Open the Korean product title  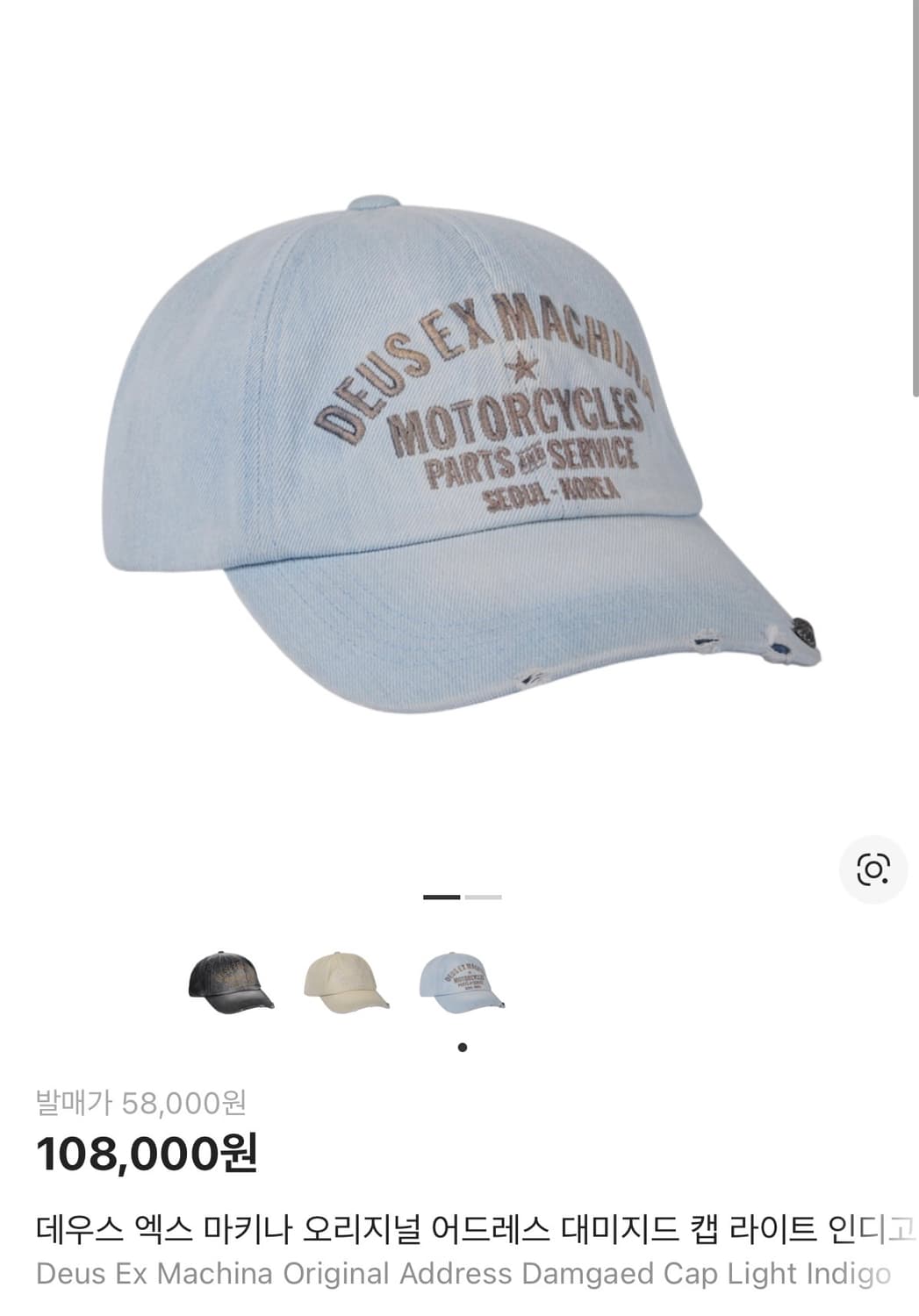(439, 1225)
